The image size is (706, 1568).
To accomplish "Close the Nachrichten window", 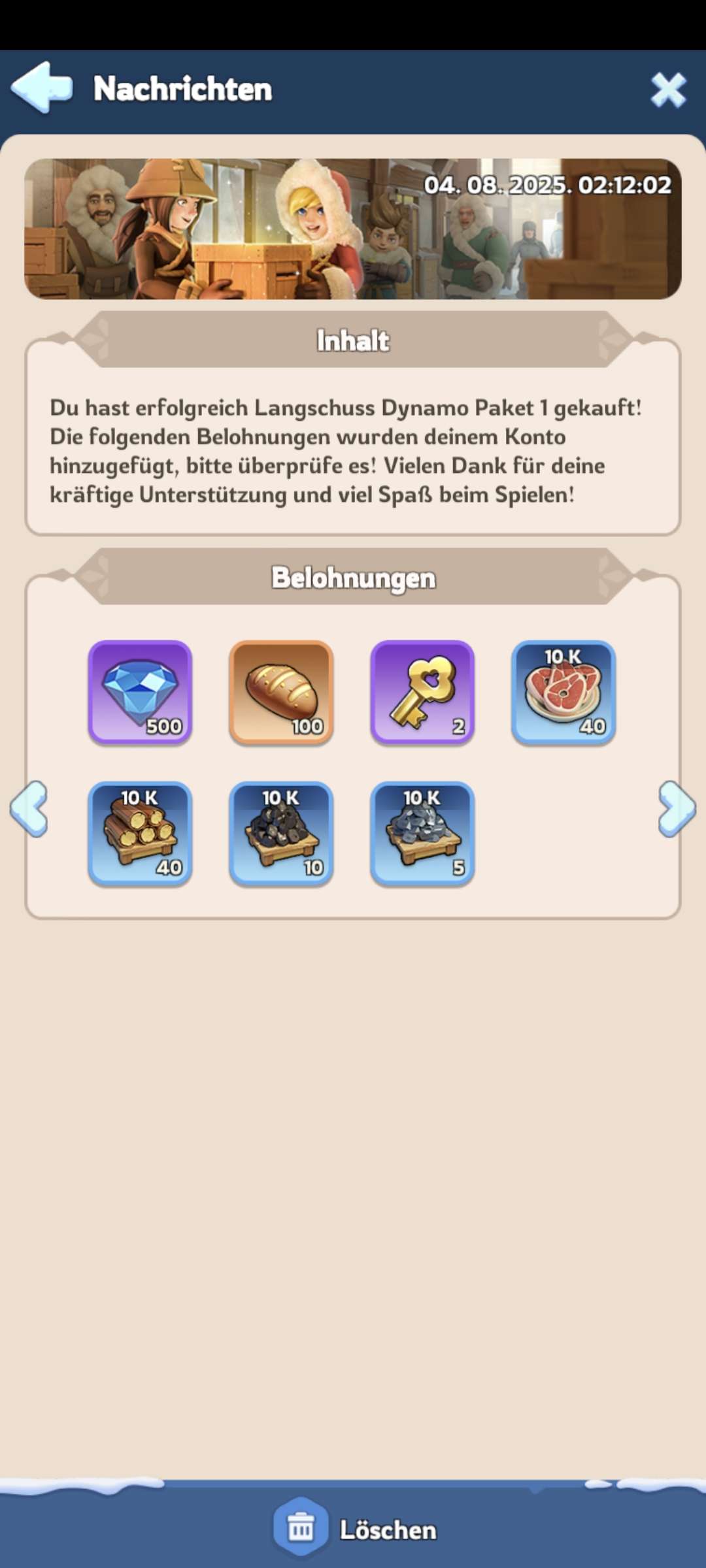I will click(668, 90).
